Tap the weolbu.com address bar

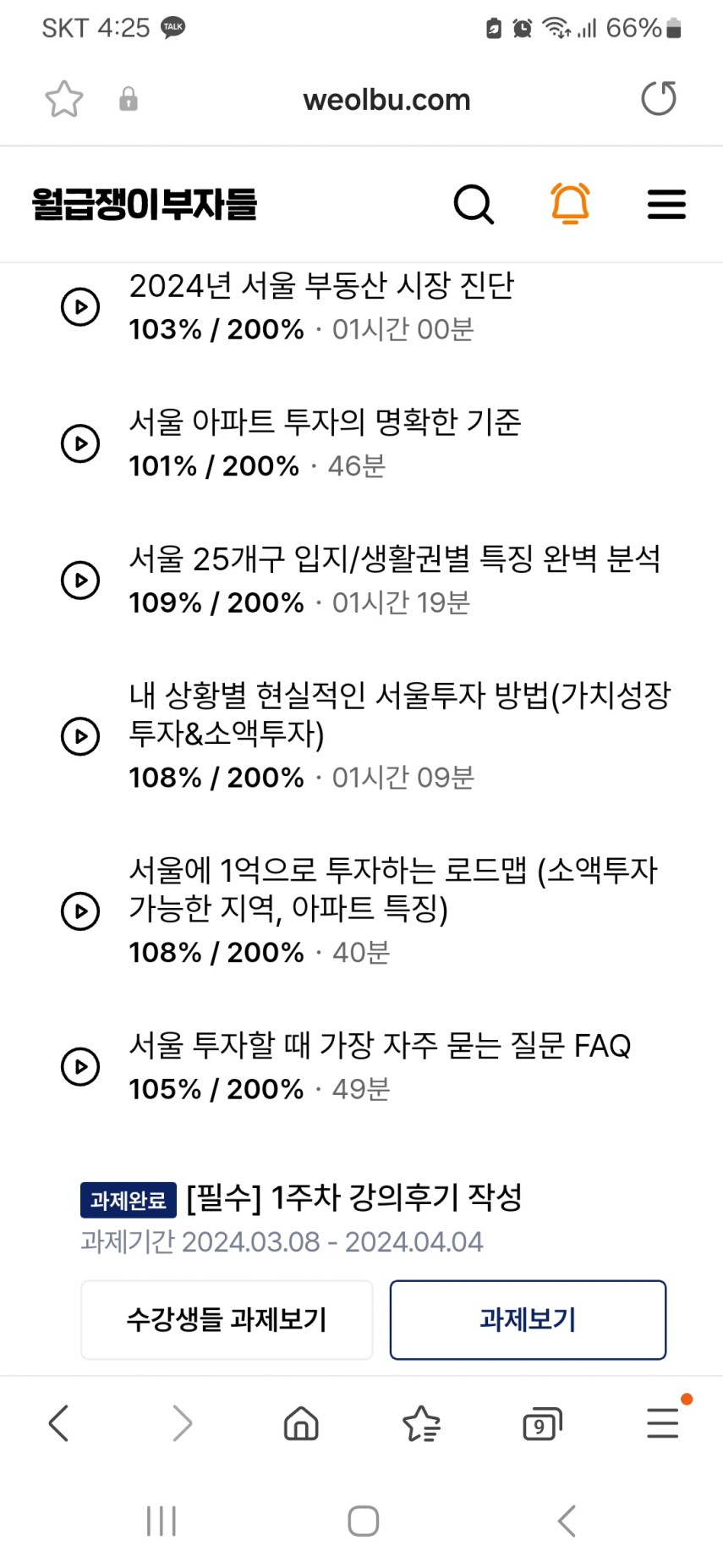coord(386,100)
